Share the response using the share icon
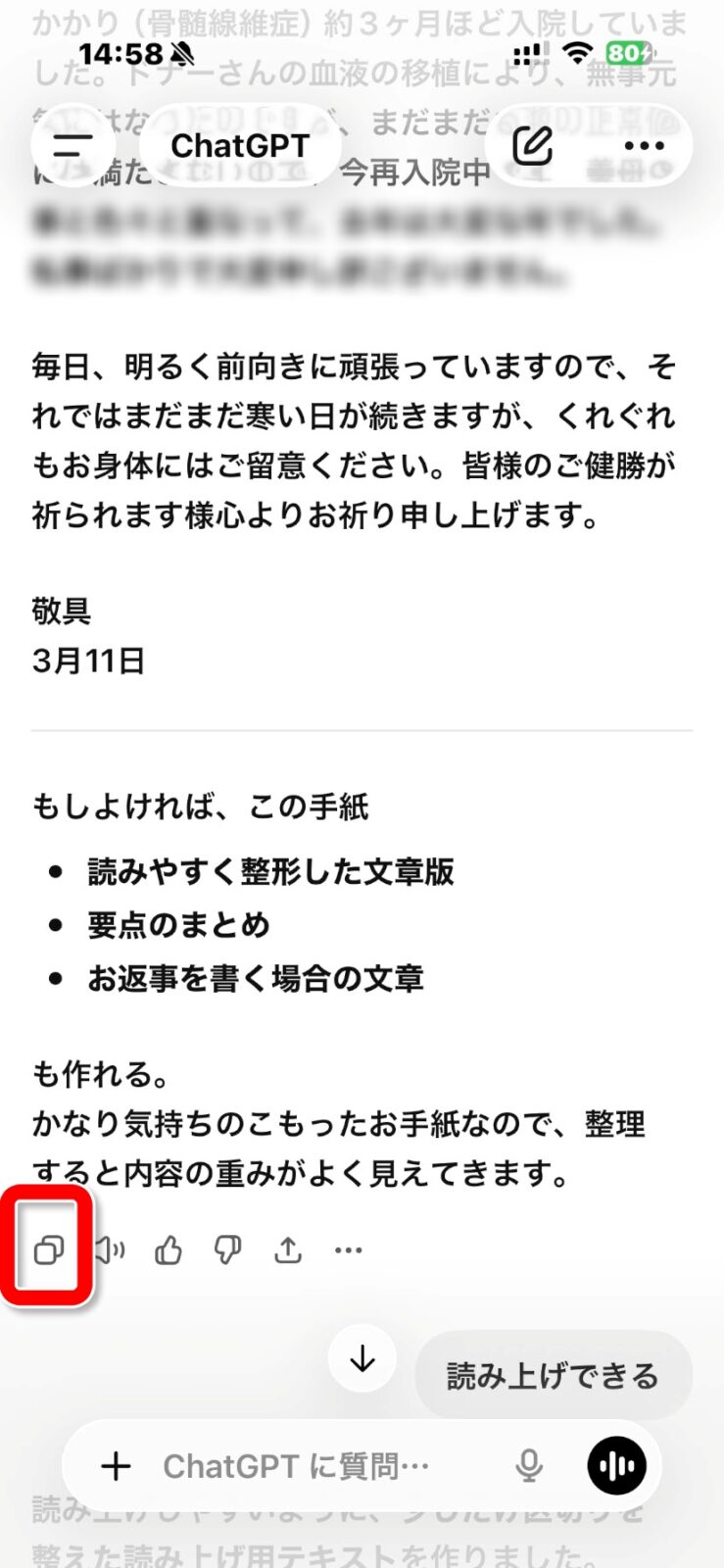Viewport: 724px width, 1568px height. 288,1249
